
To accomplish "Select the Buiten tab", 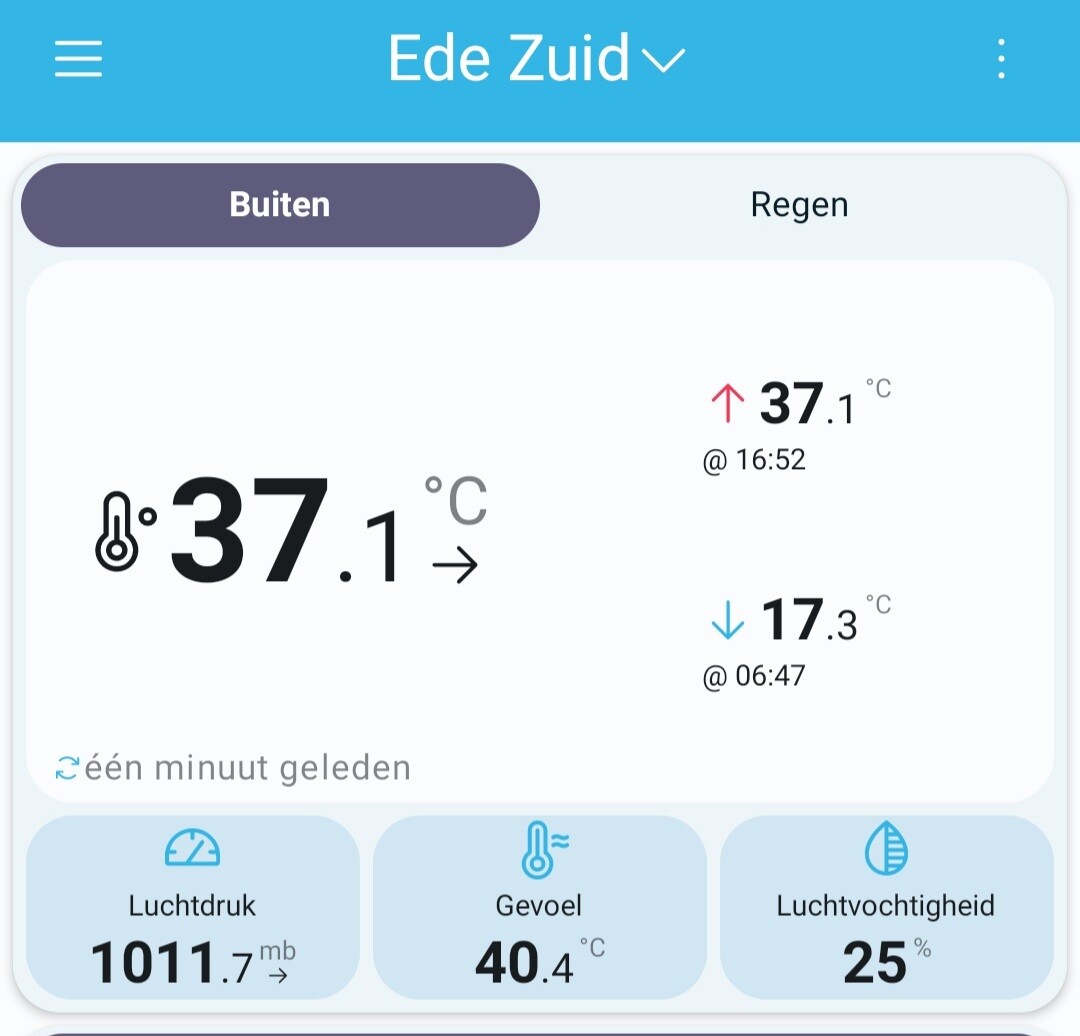I will click(x=280, y=205).
